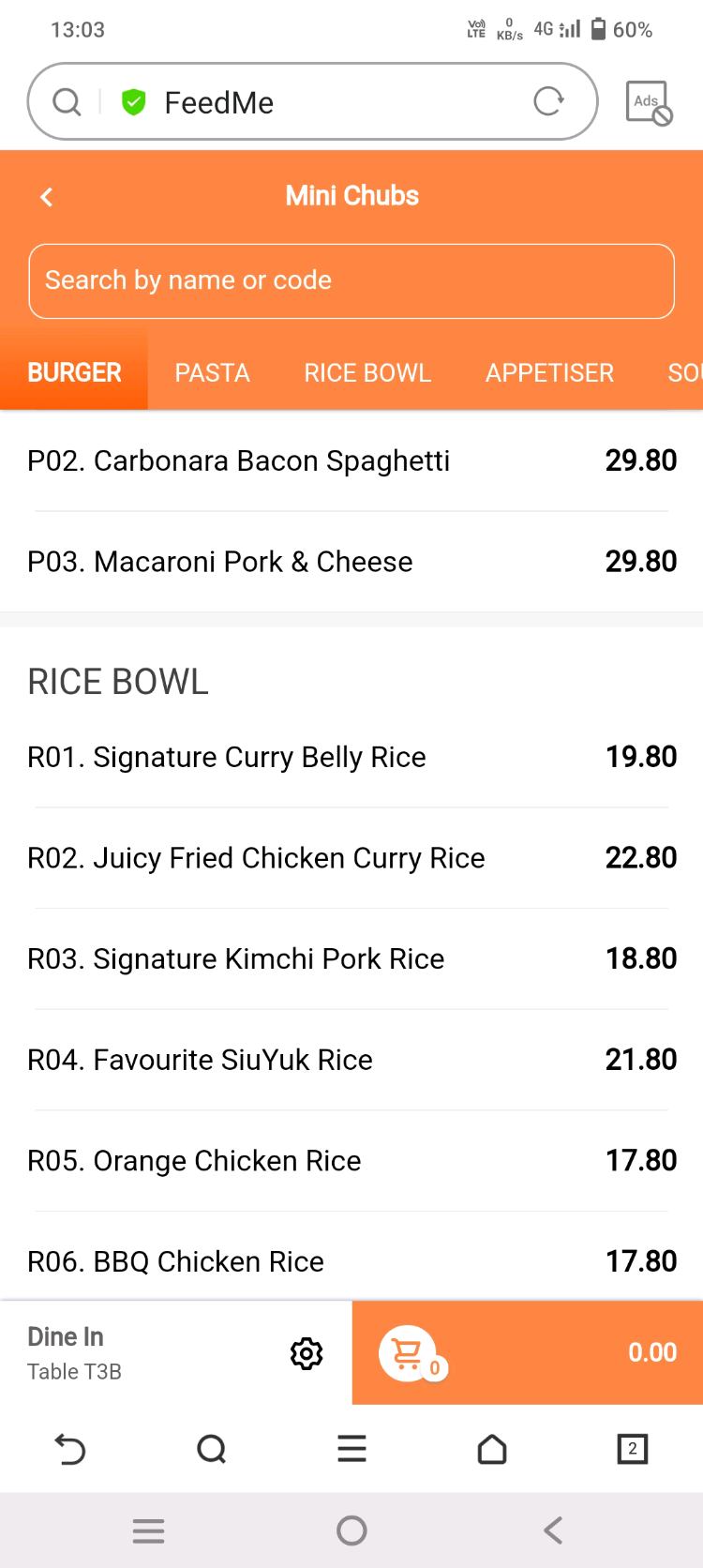
Task: Open R06 BBQ Chicken Rice
Action: tap(351, 1261)
